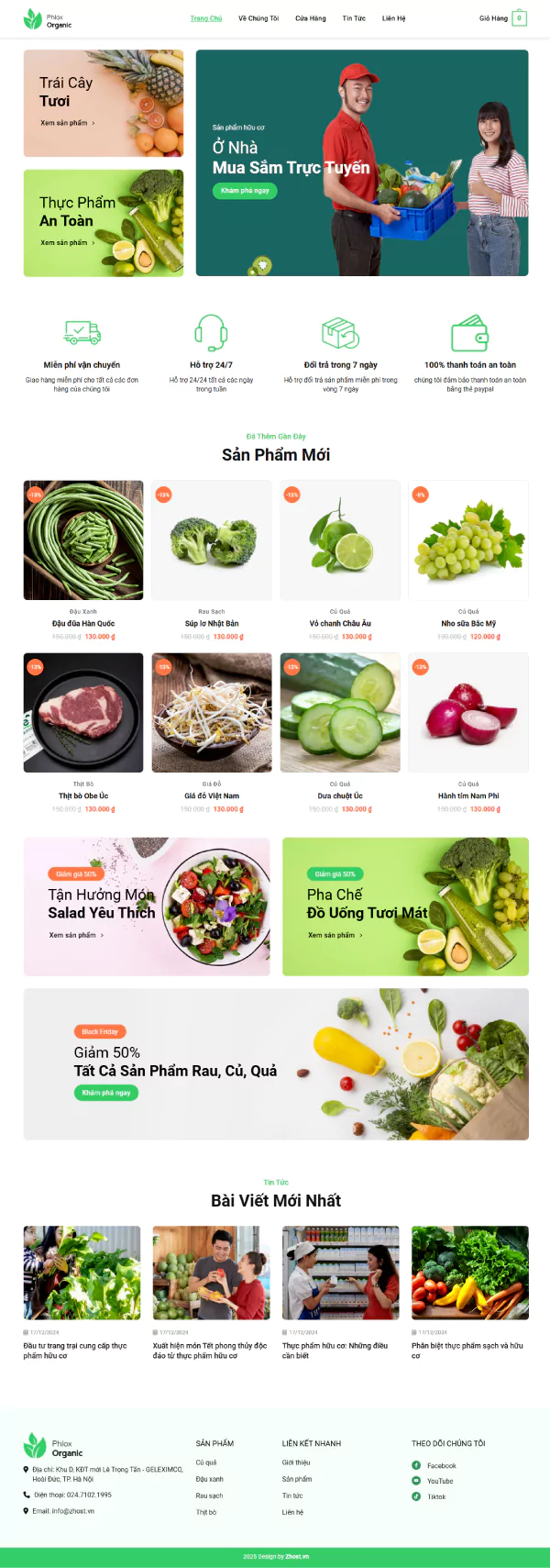Open Xem sản phẩm under Trái Cây Tươi
550x1568 pixels.
pos(67,123)
